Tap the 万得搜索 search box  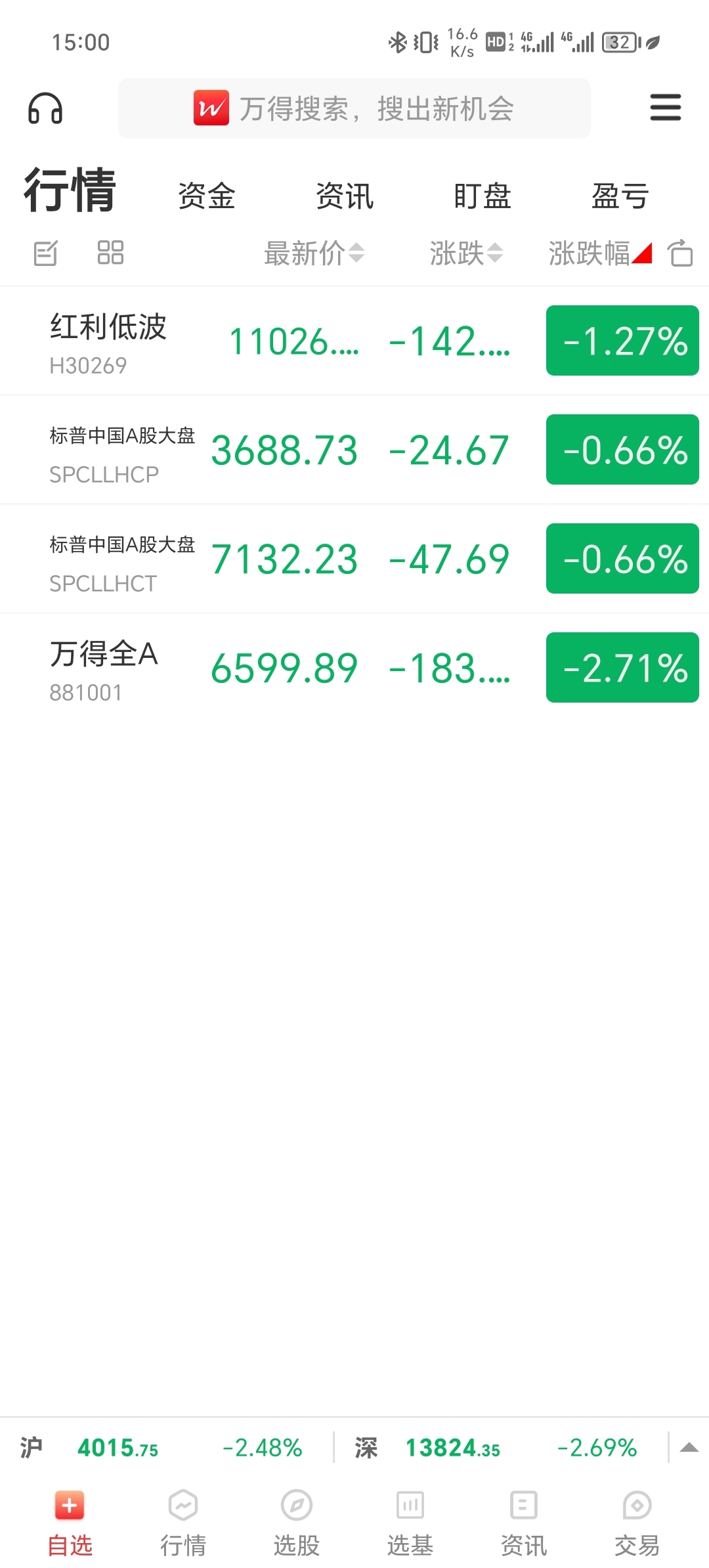coord(354,108)
